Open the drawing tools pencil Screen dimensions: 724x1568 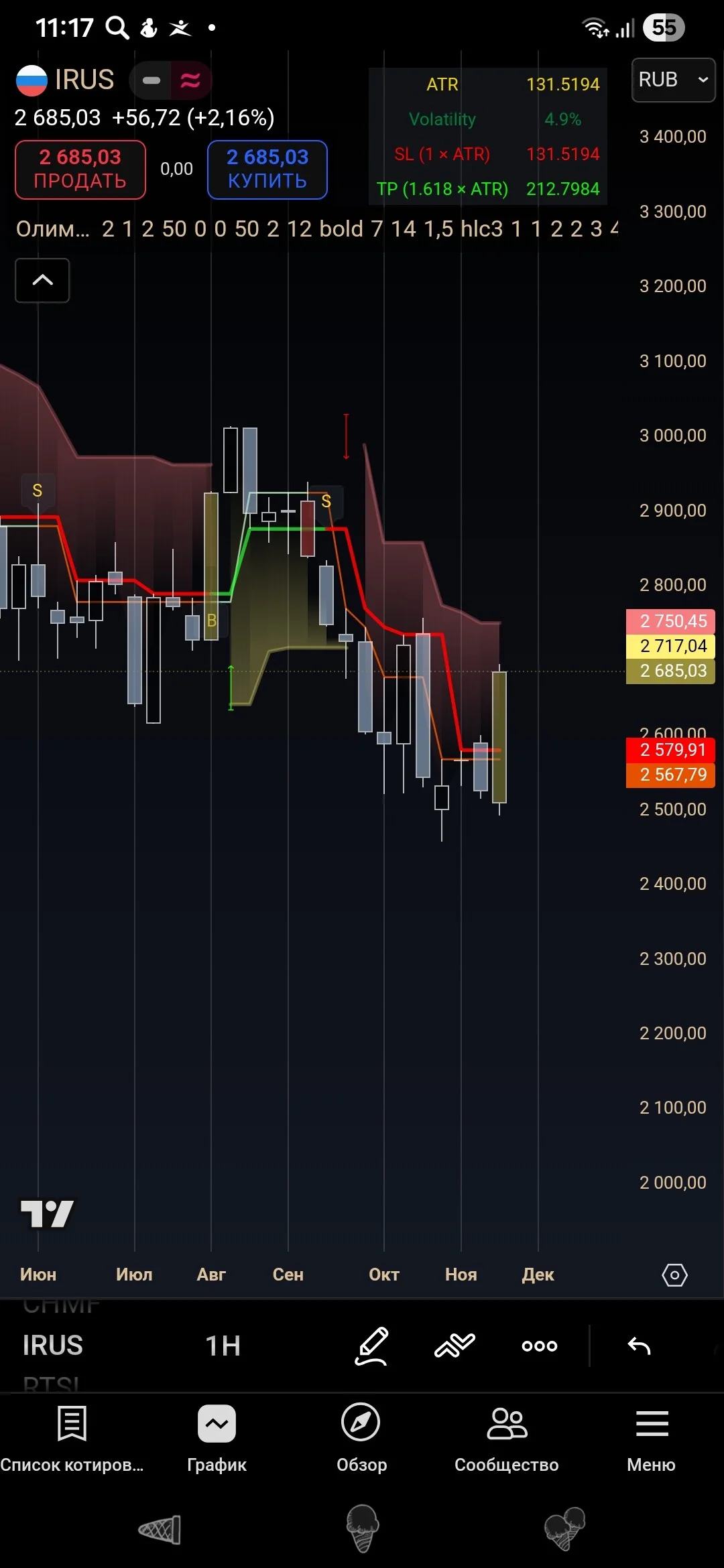tap(371, 1346)
